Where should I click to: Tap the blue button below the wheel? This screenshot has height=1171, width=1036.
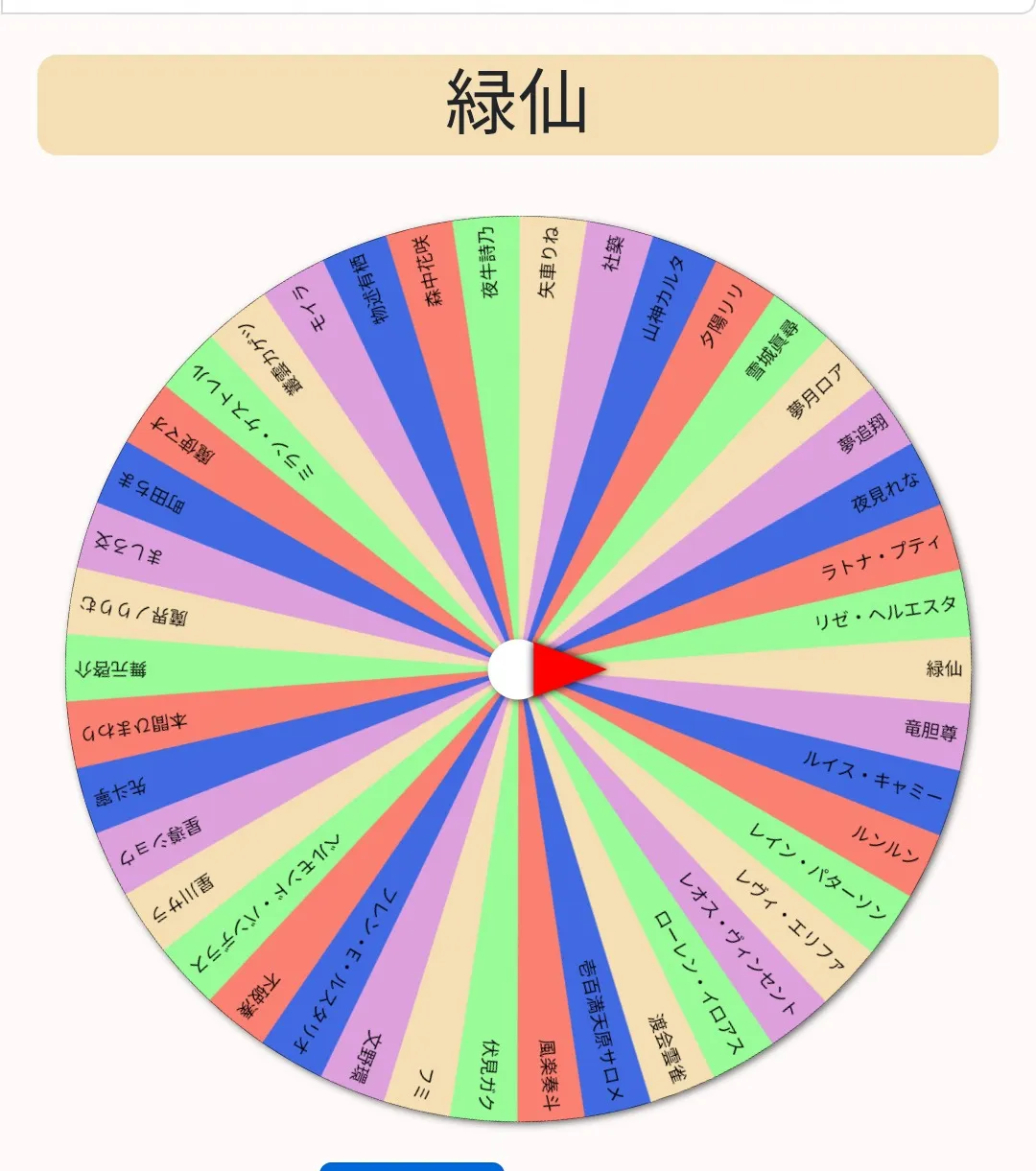[412, 1166]
